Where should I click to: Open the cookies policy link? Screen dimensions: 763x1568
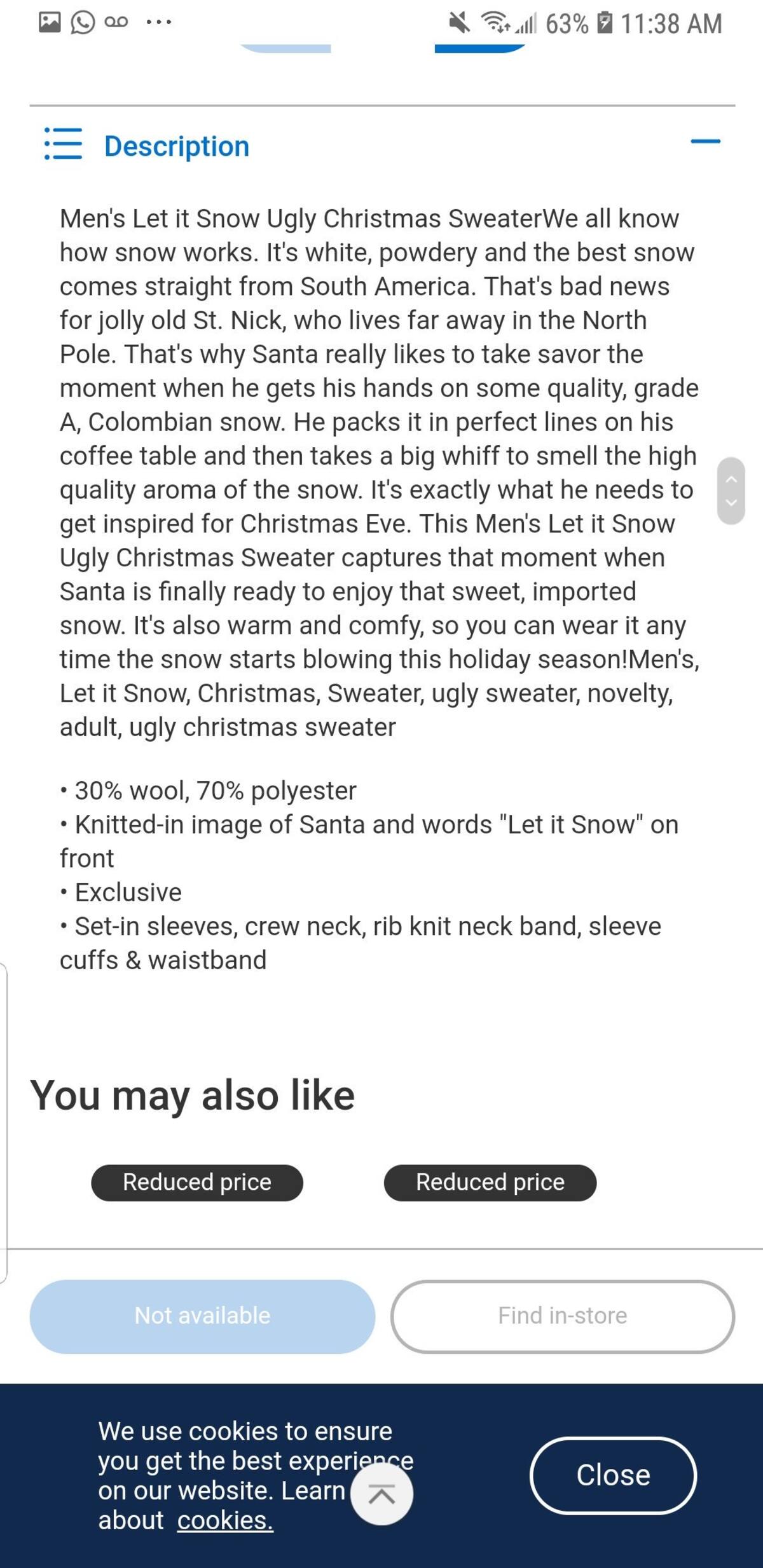[225, 1520]
